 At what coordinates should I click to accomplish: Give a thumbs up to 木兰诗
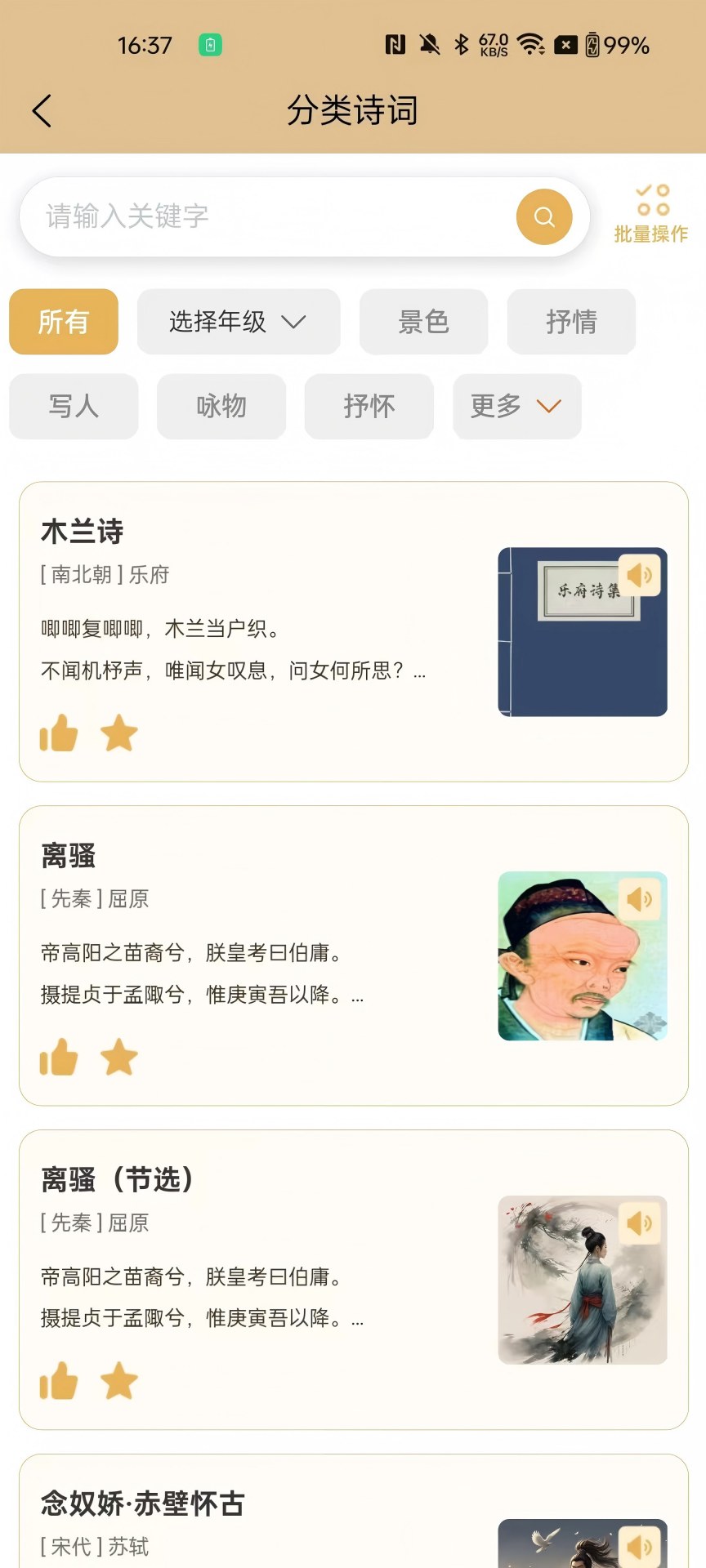58,734
